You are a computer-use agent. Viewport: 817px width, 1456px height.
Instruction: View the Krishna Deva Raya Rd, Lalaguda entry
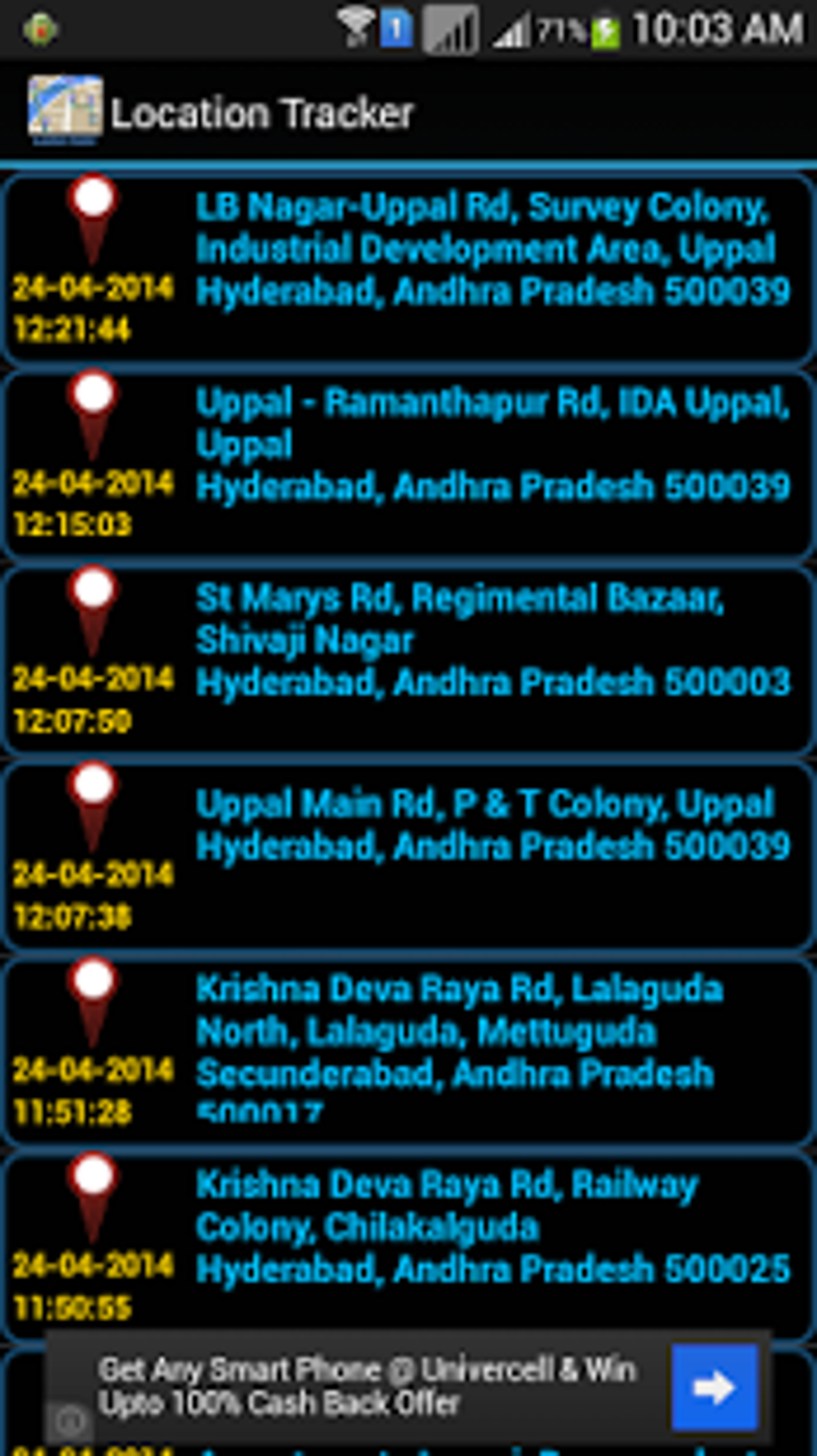[x=408, y=1051]
